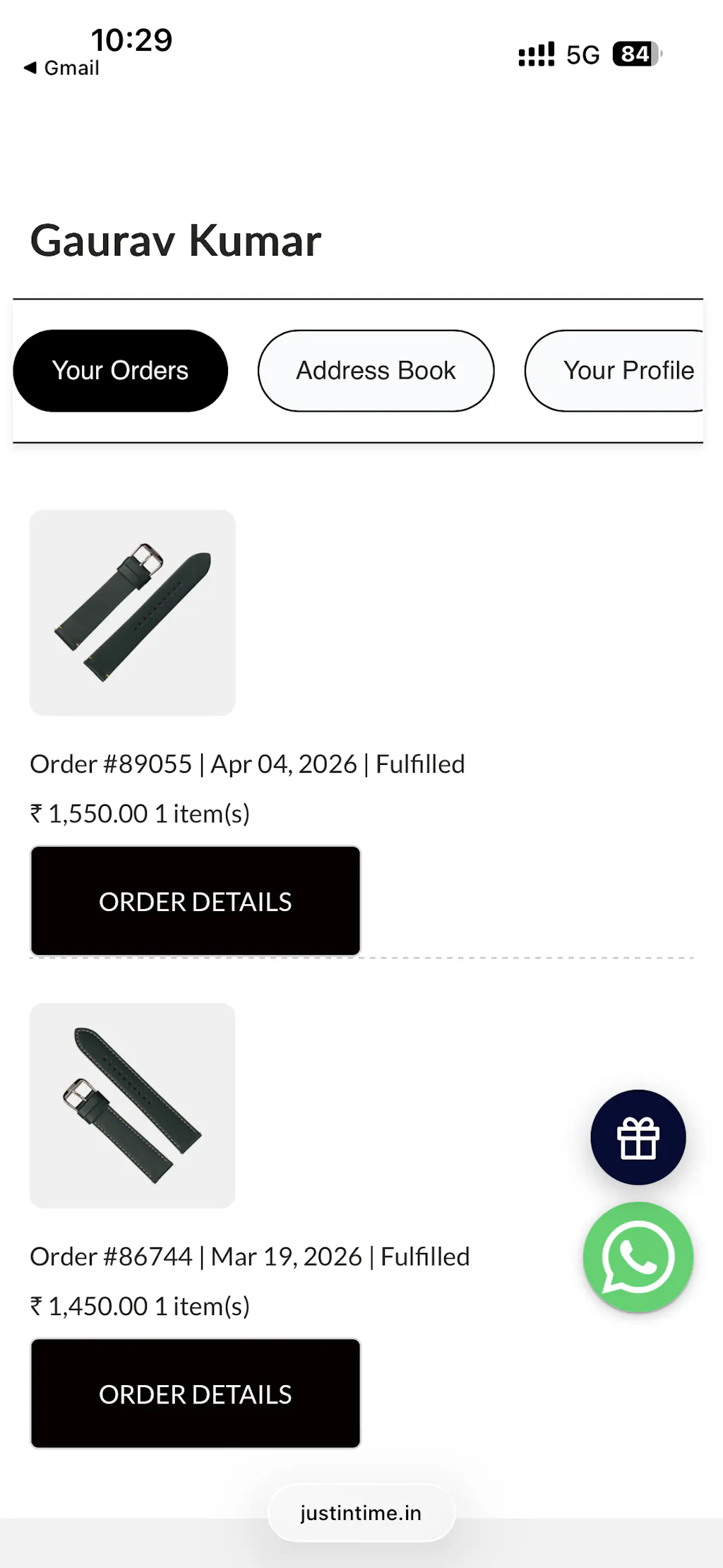Select the Your Orders tab
This screenshot has width=723, height=1568.
click(x=120, y=371)
